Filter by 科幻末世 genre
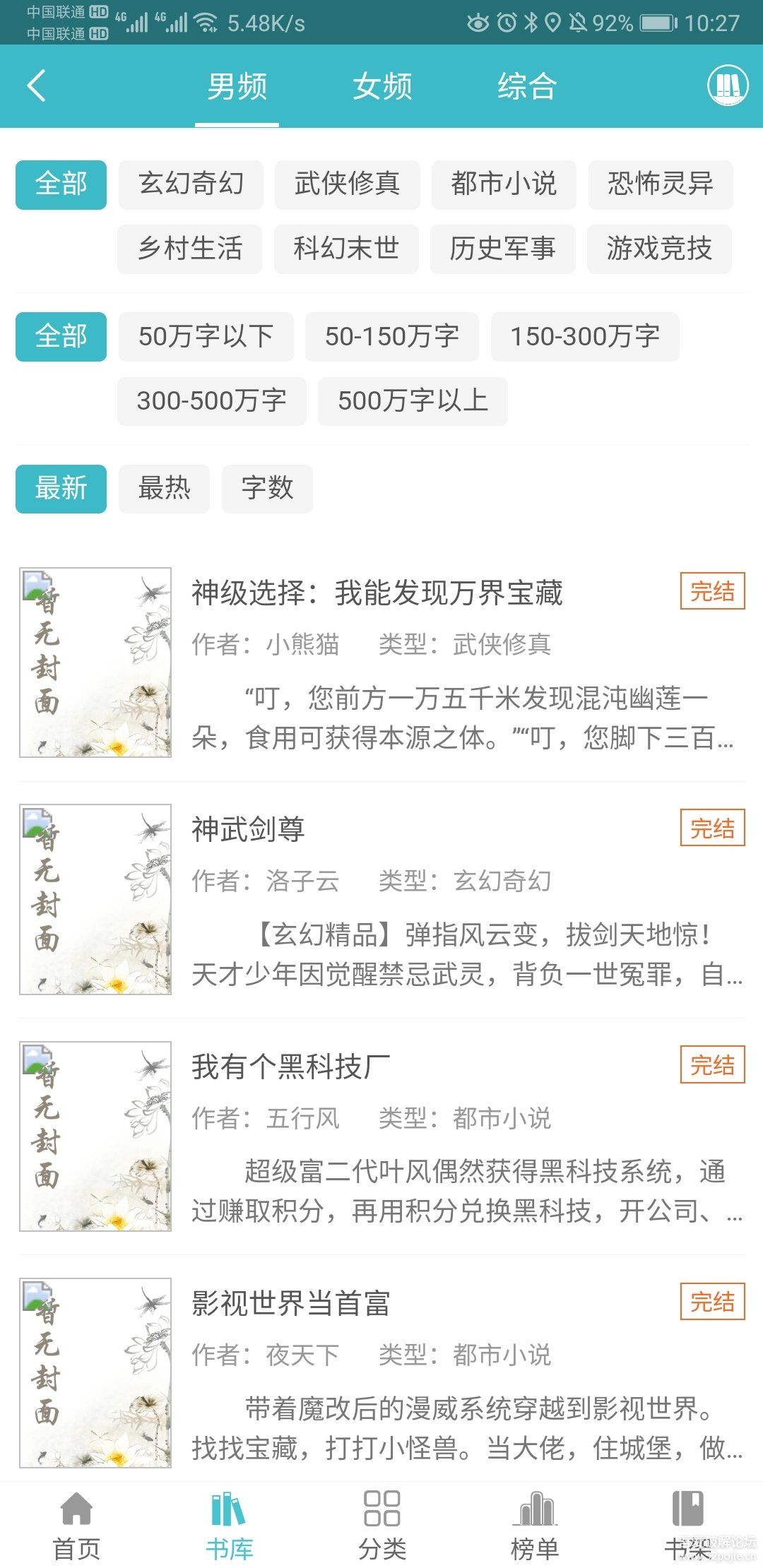Screen dimensions: 763x1568 point(346,249)
